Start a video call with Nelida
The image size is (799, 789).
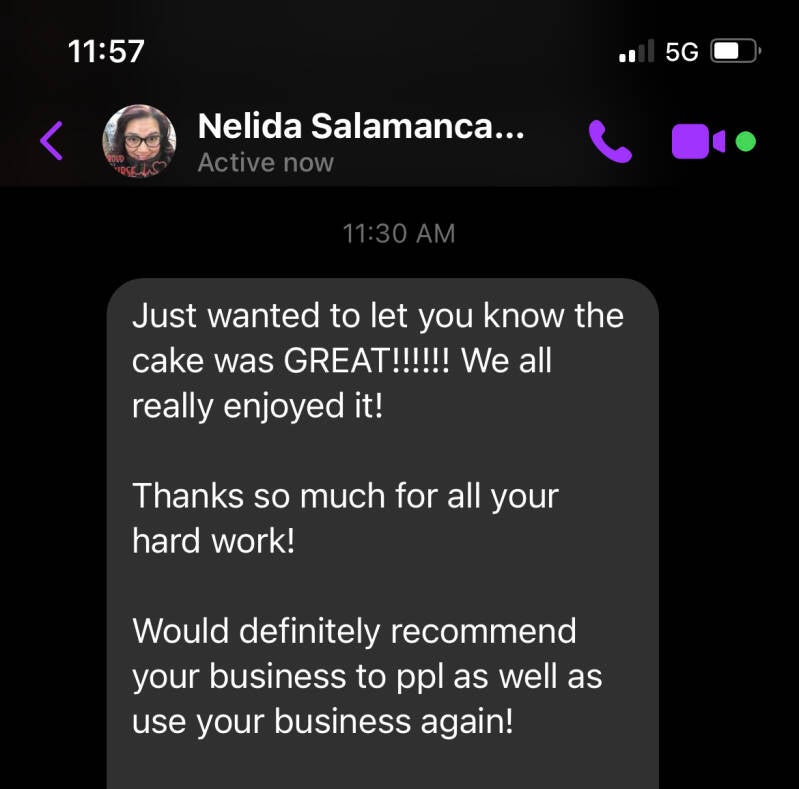[698, 141]
